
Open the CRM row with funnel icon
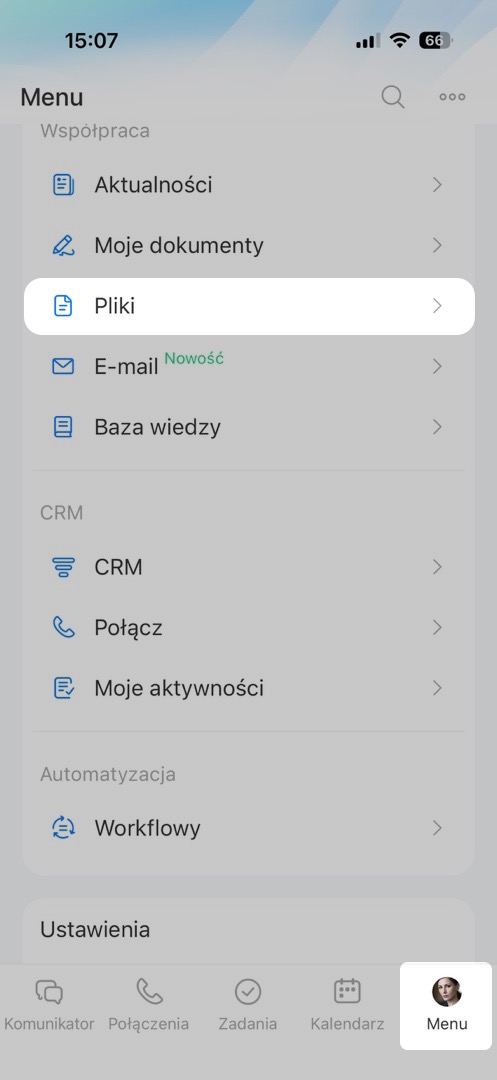pyautogui.click(x=248, y=567)
